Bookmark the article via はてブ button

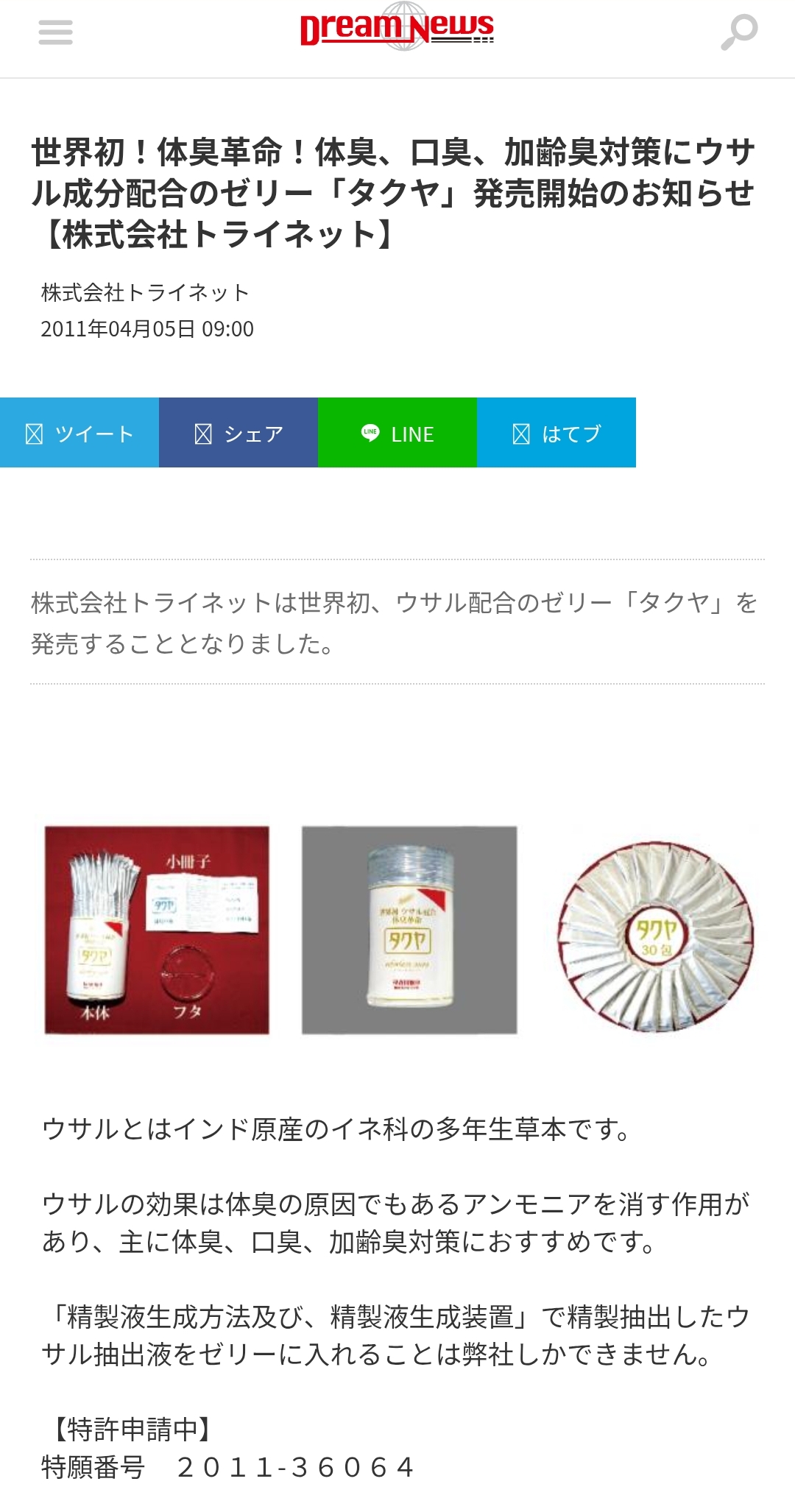pyautogui.click(x=556, y=433)
